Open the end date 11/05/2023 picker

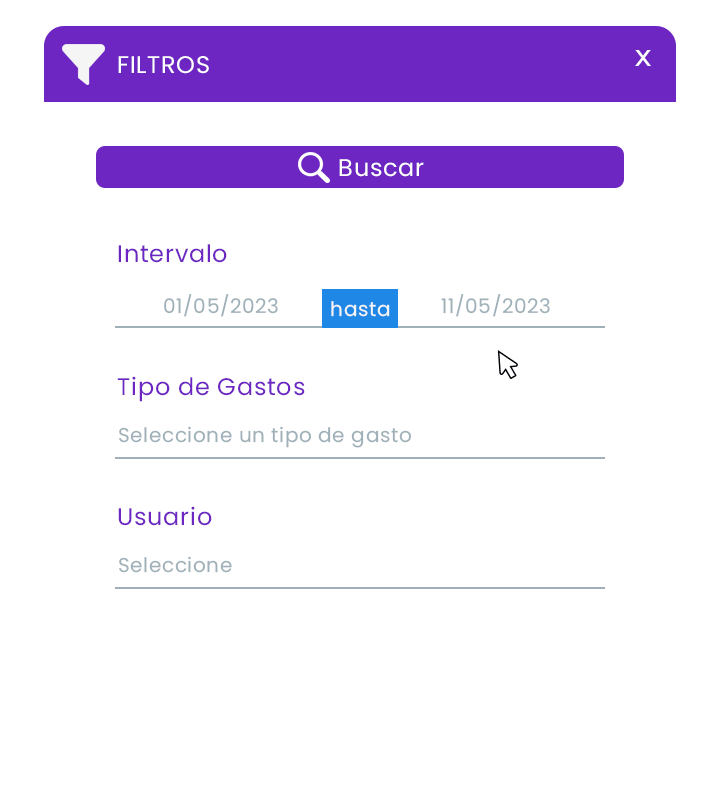click(496, 306)
